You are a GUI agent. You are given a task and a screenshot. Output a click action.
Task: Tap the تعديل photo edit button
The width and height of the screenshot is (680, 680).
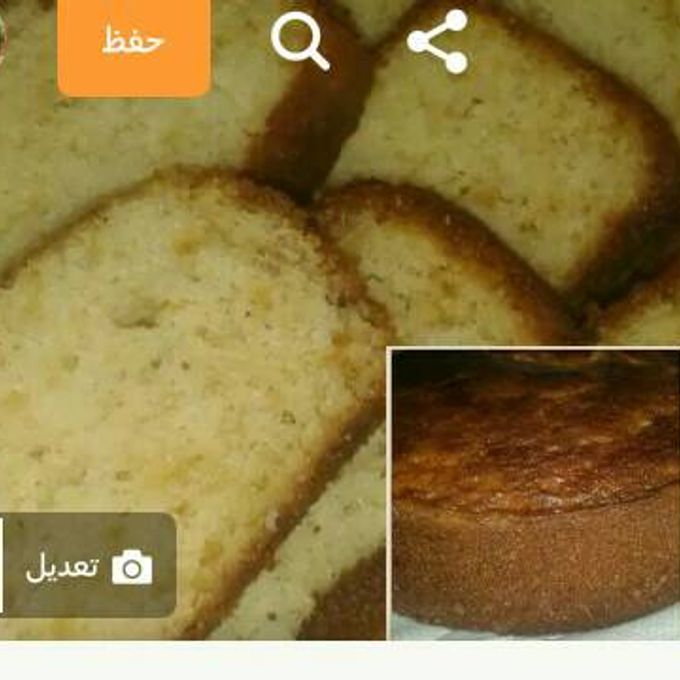click(x=90, y=566)
